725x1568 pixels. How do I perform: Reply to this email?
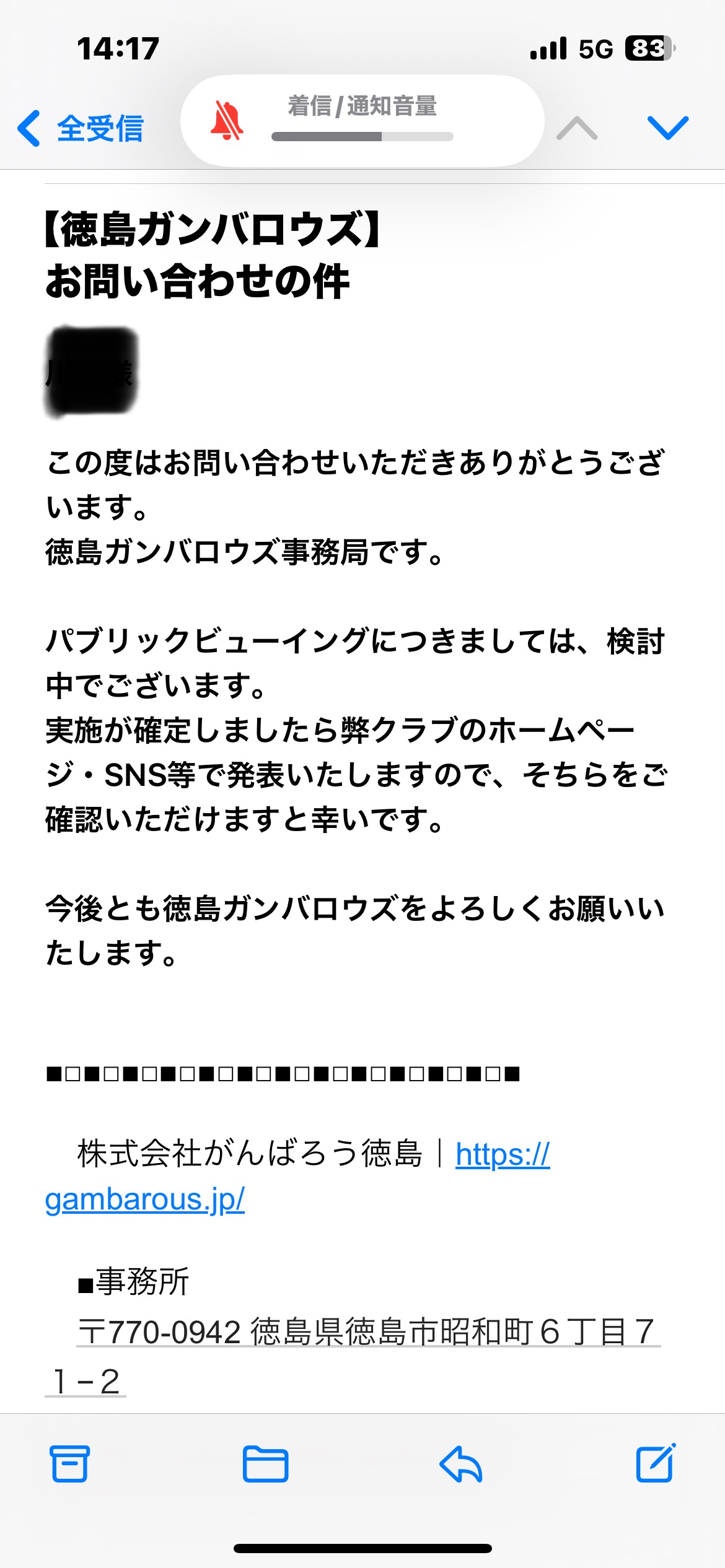tap(460, 1464)
